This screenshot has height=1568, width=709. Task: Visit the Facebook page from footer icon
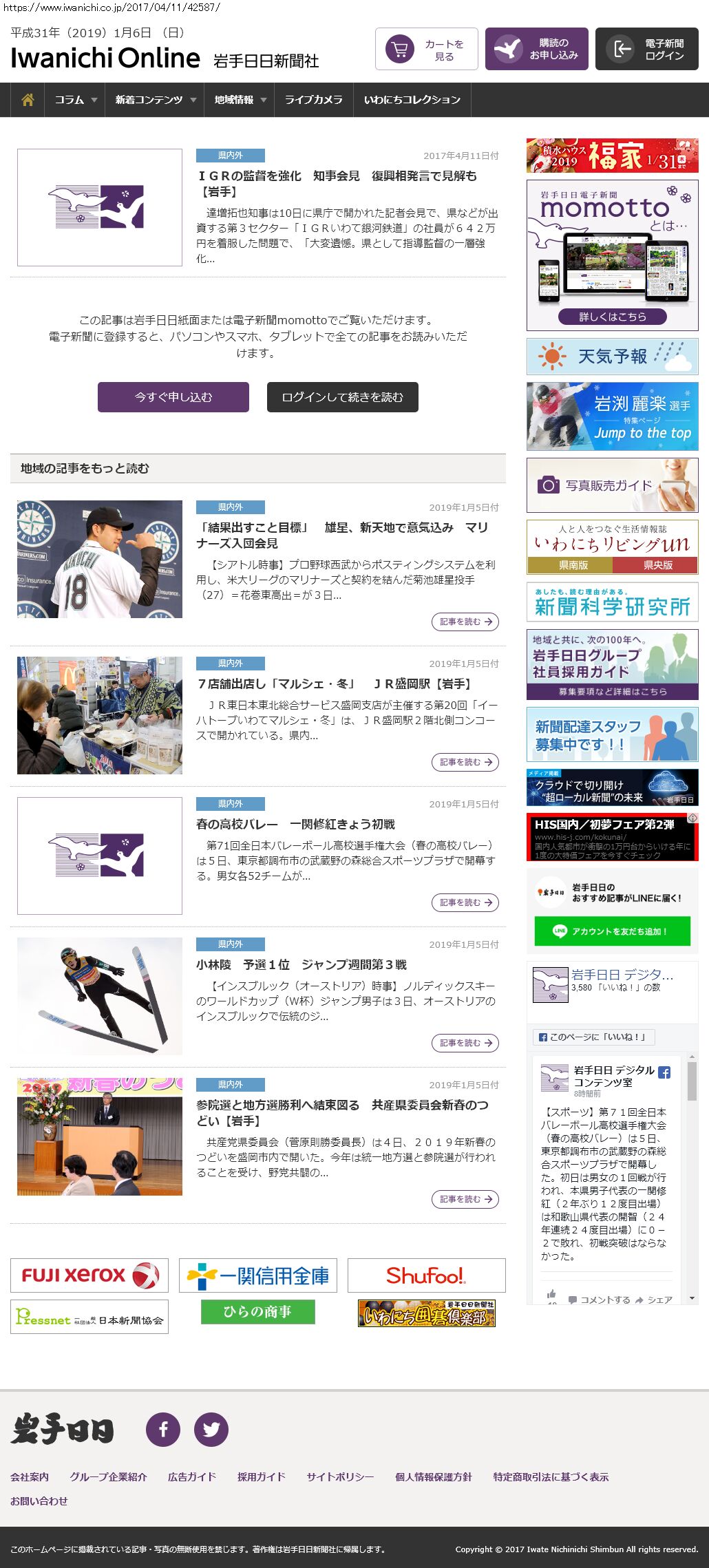coord(163,1429)
